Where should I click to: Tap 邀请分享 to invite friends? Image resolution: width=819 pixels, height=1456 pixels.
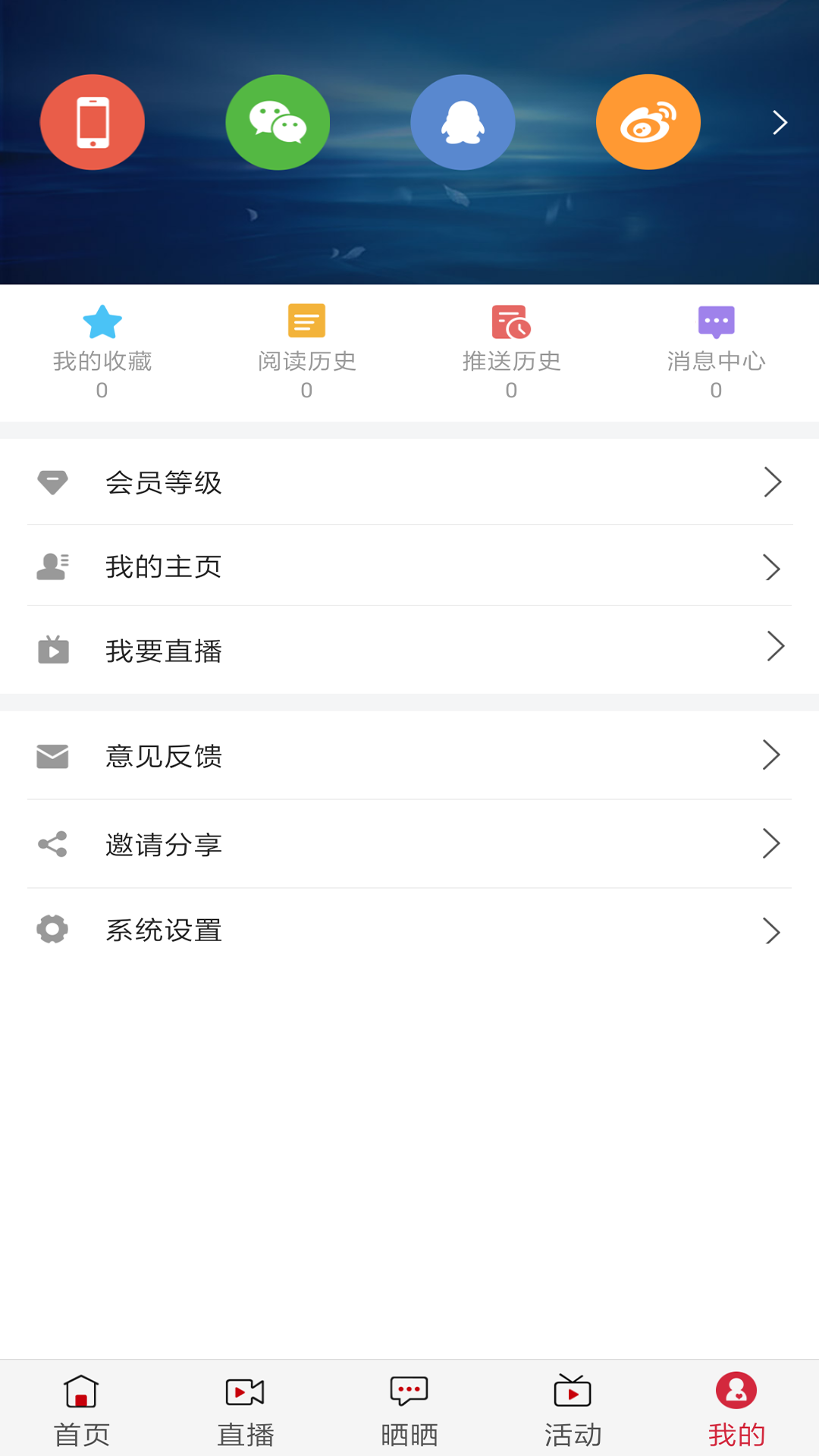[164, 845]
